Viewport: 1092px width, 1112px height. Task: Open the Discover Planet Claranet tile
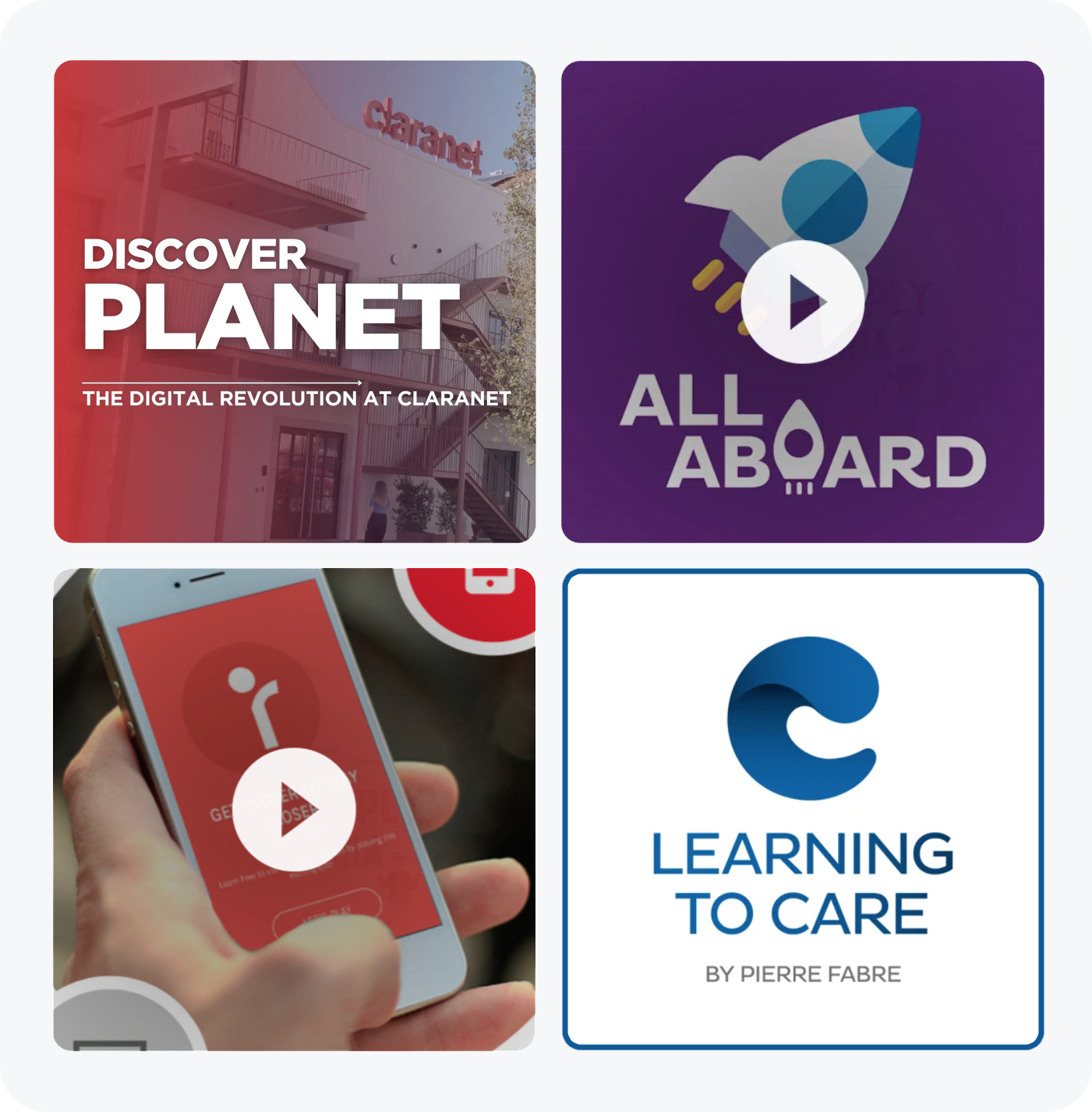pyautogui.click(x=295, y=302)
